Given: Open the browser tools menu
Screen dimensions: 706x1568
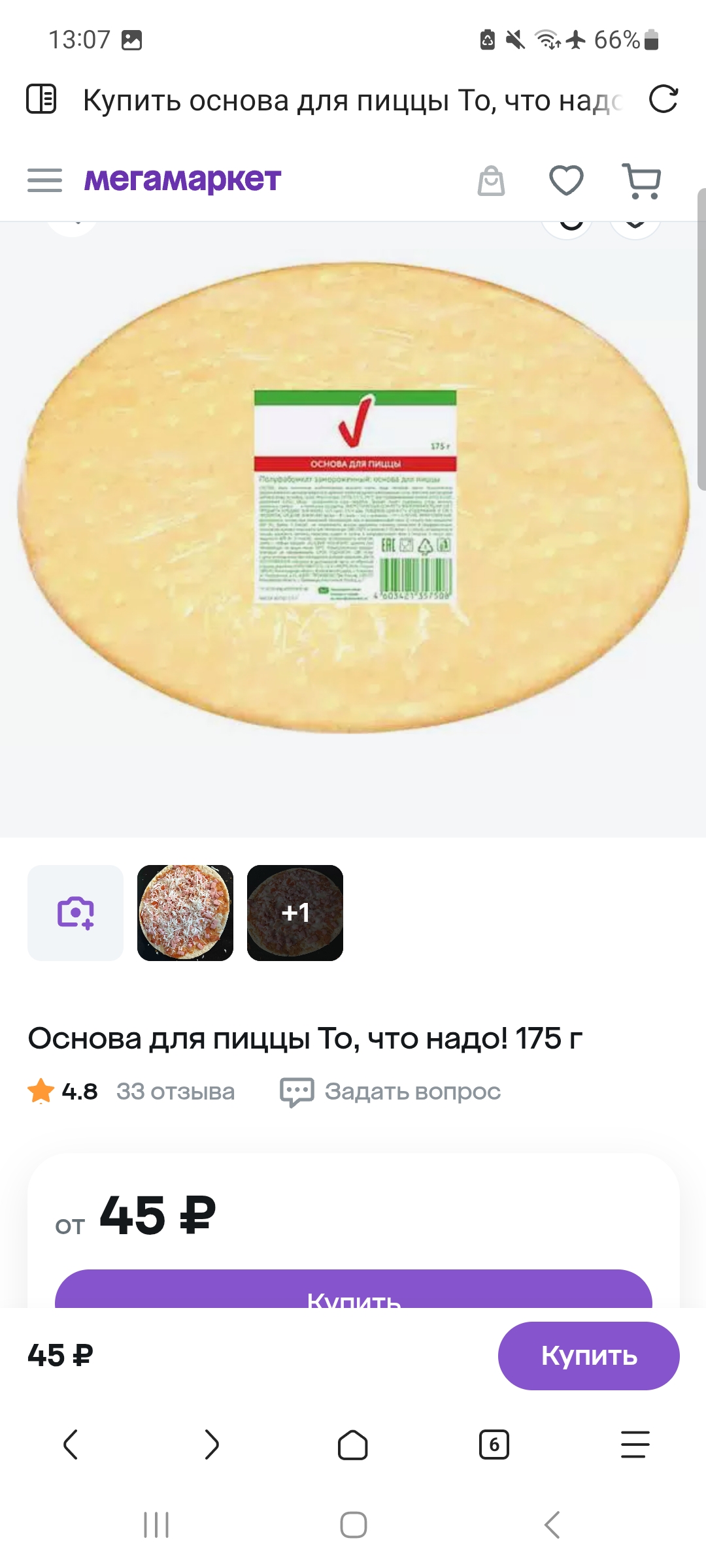Looking at the screenshot, I should [x=635, y=1444].
